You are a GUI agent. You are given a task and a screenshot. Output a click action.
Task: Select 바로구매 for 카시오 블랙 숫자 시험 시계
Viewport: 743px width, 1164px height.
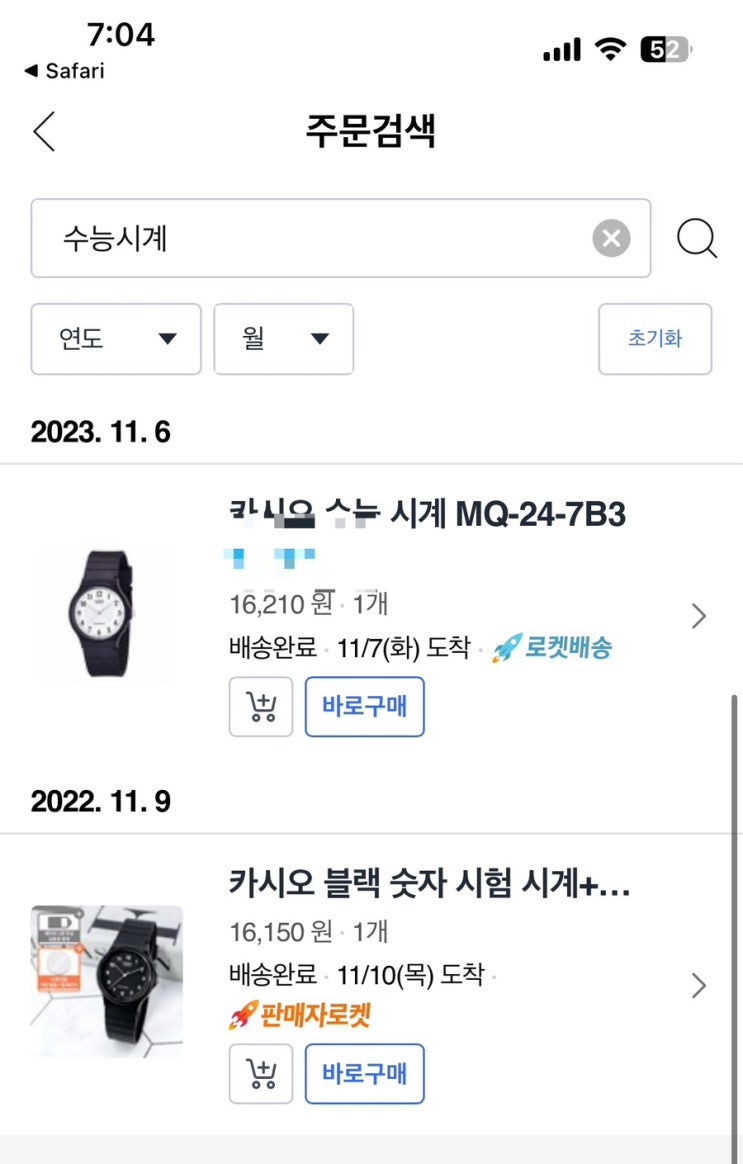coord(364,1074)
